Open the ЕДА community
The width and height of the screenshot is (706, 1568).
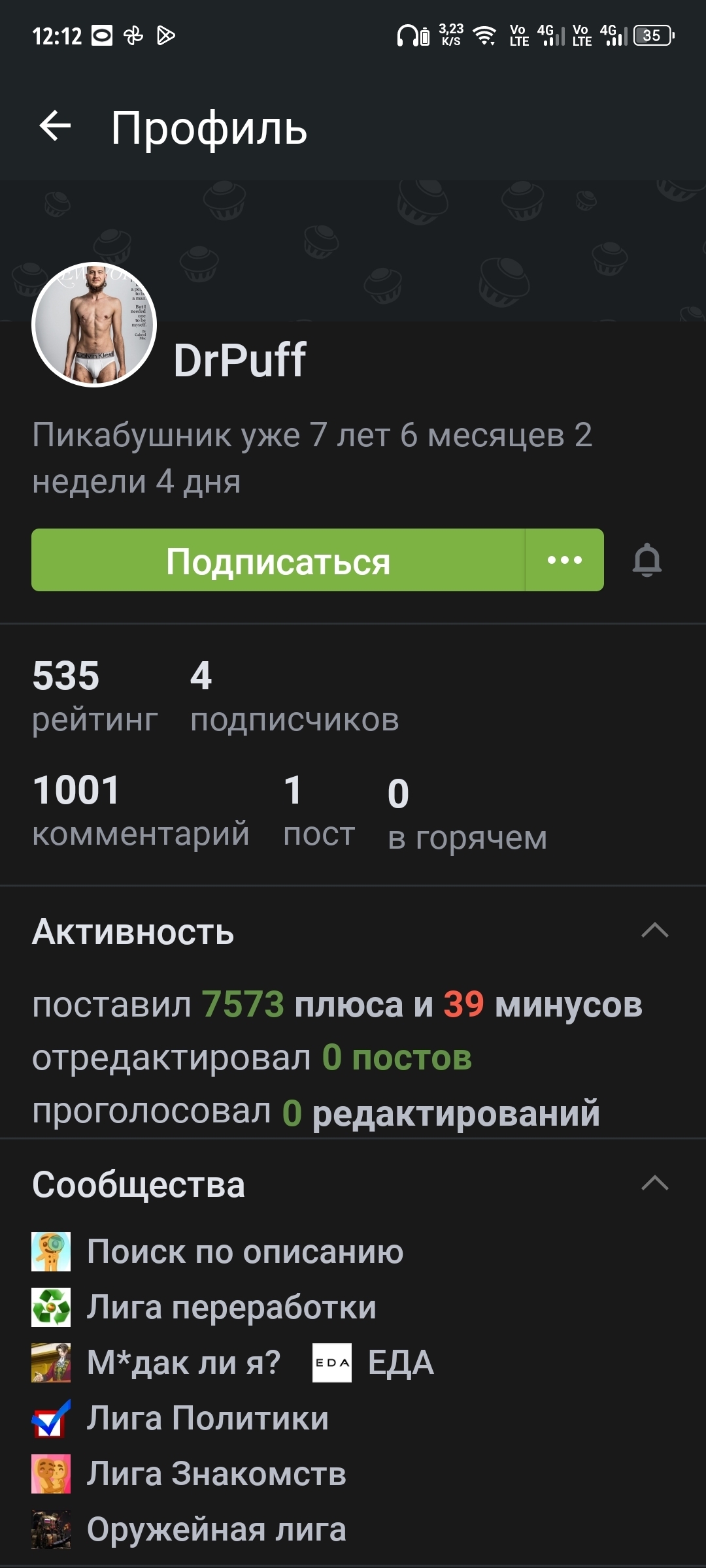coord(400,1363)
